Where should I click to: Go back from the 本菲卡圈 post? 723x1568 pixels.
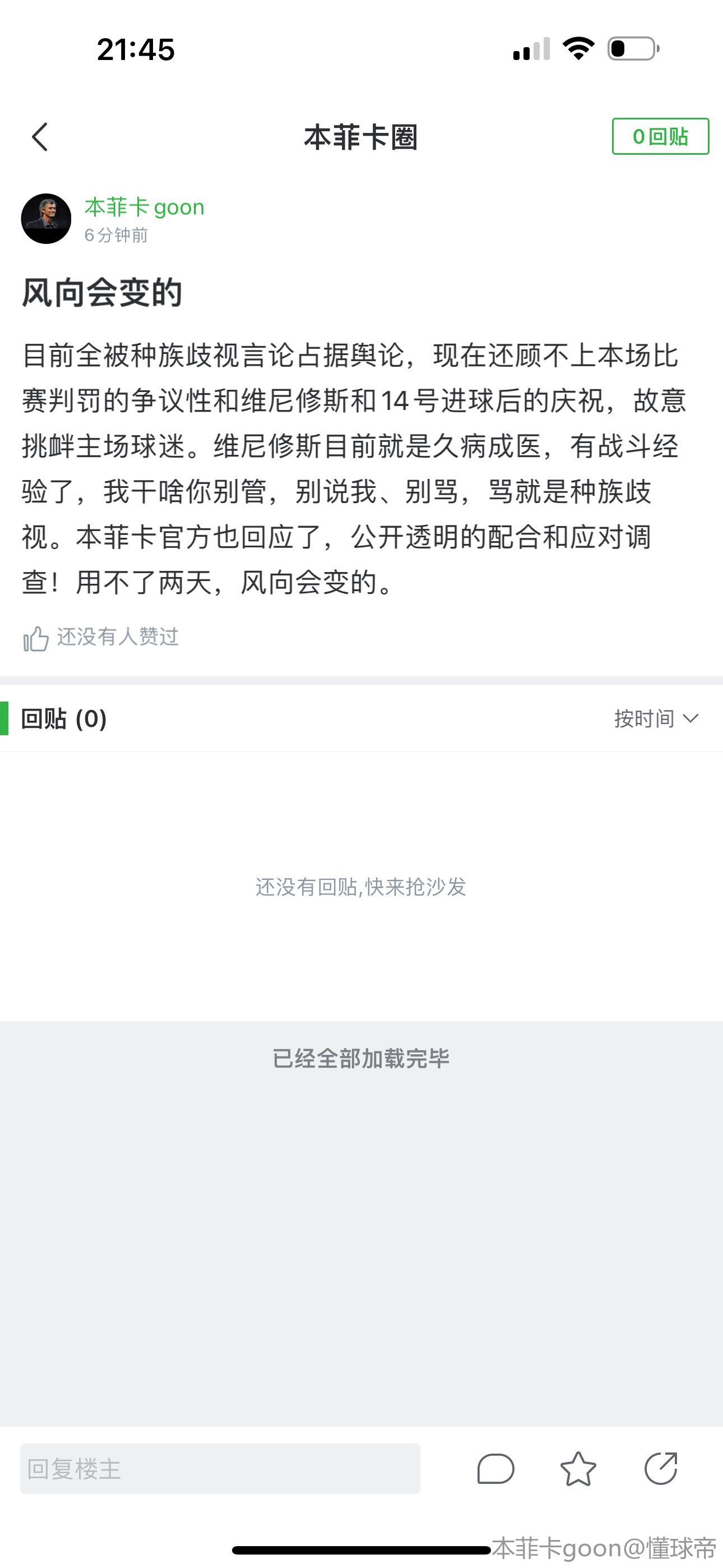click(x=40, y=136)
